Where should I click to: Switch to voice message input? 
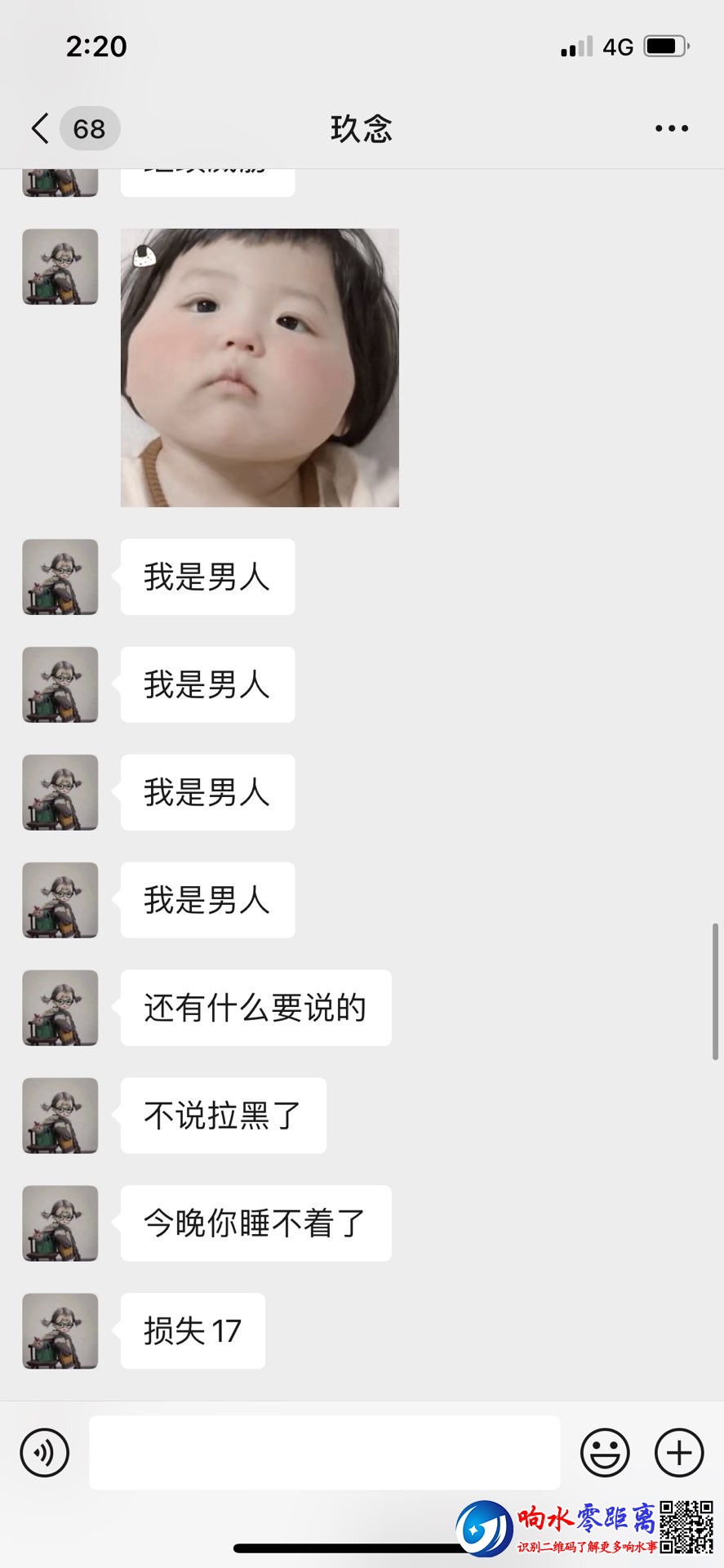pyautogui.click(x=45, y=1452)
